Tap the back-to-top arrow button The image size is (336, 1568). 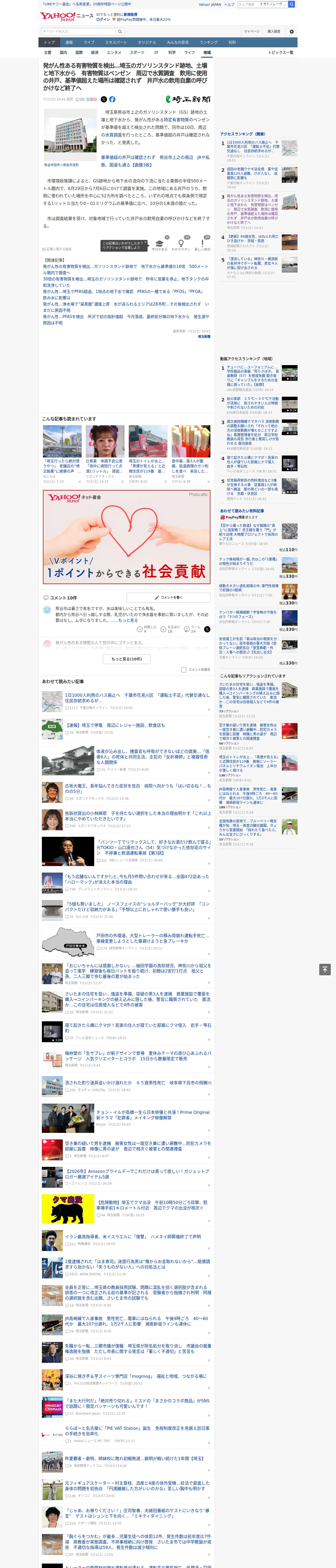[x=325, y=969]
